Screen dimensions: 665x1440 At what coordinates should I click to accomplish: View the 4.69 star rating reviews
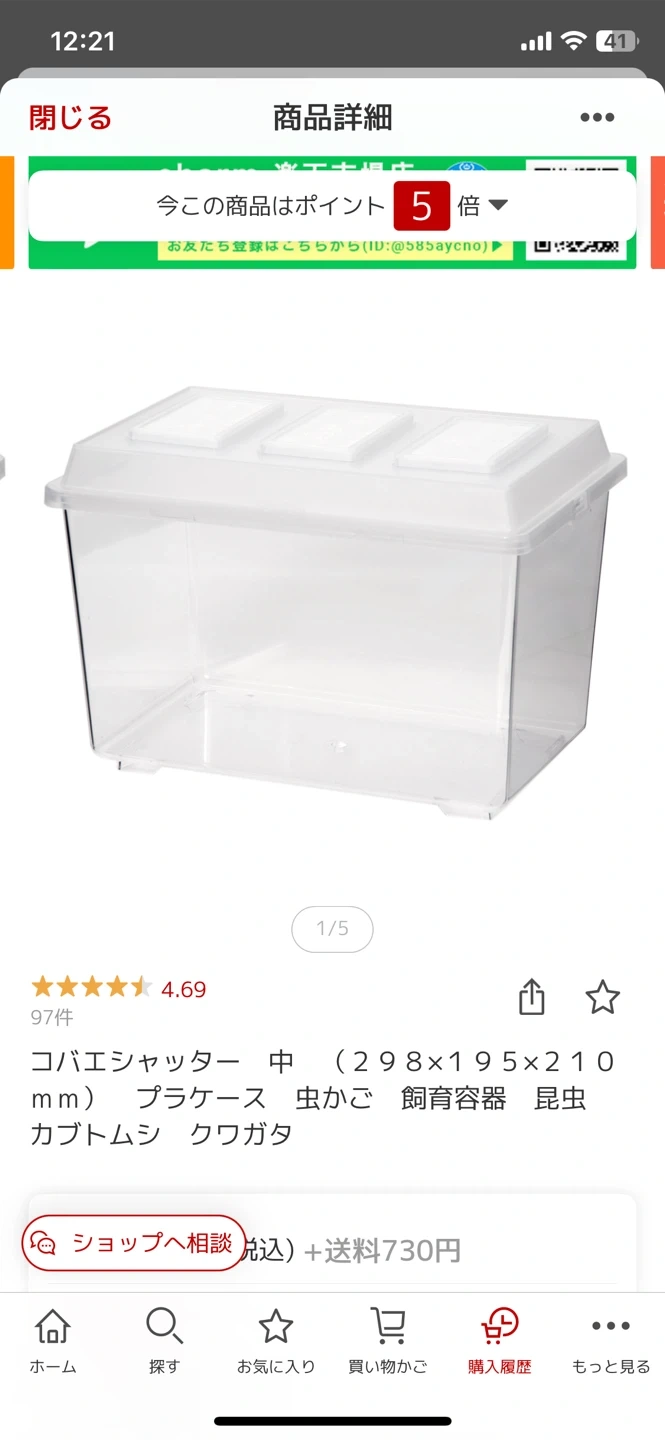(118, 989)
